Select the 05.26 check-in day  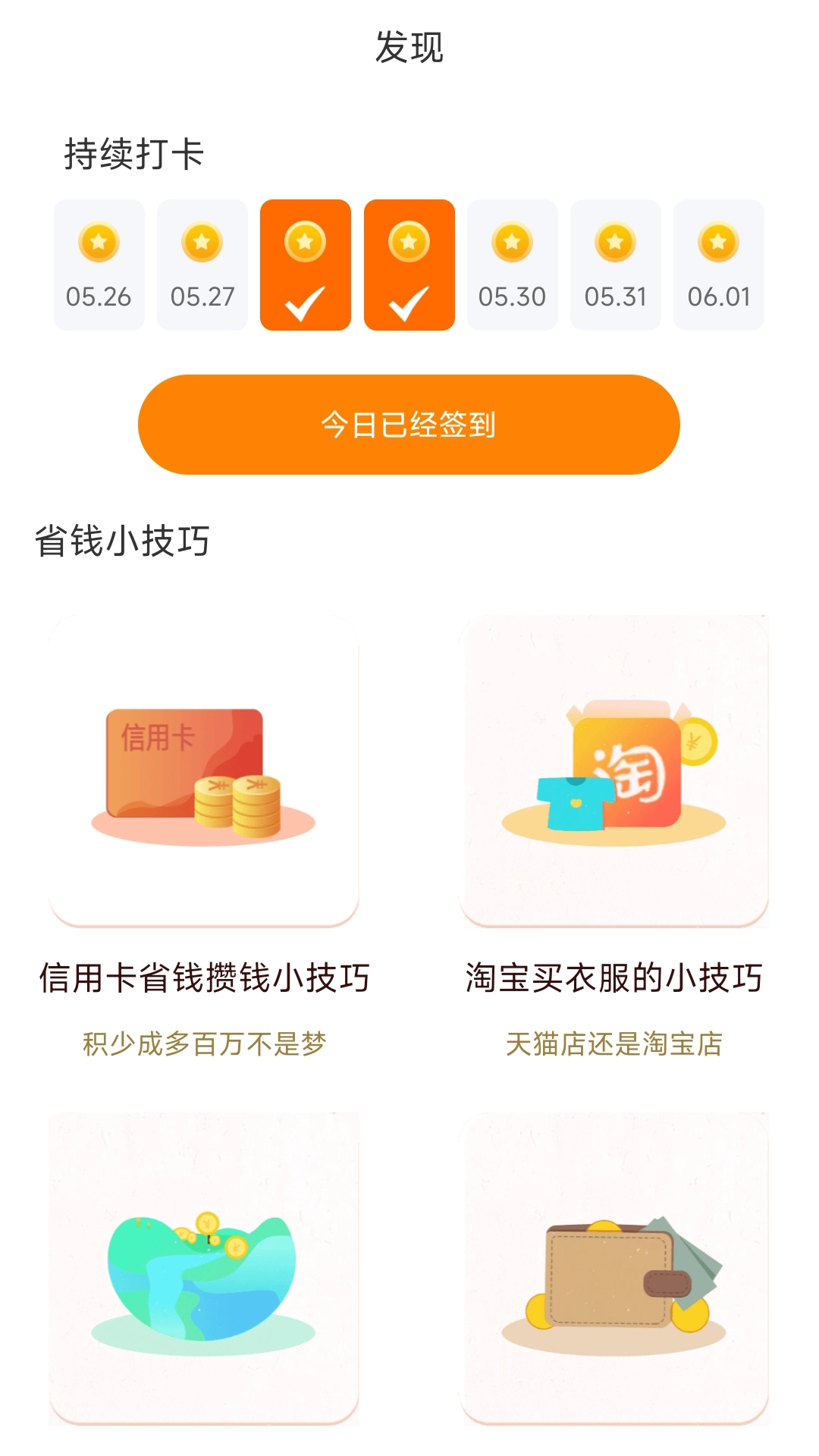tap(99, 265)
